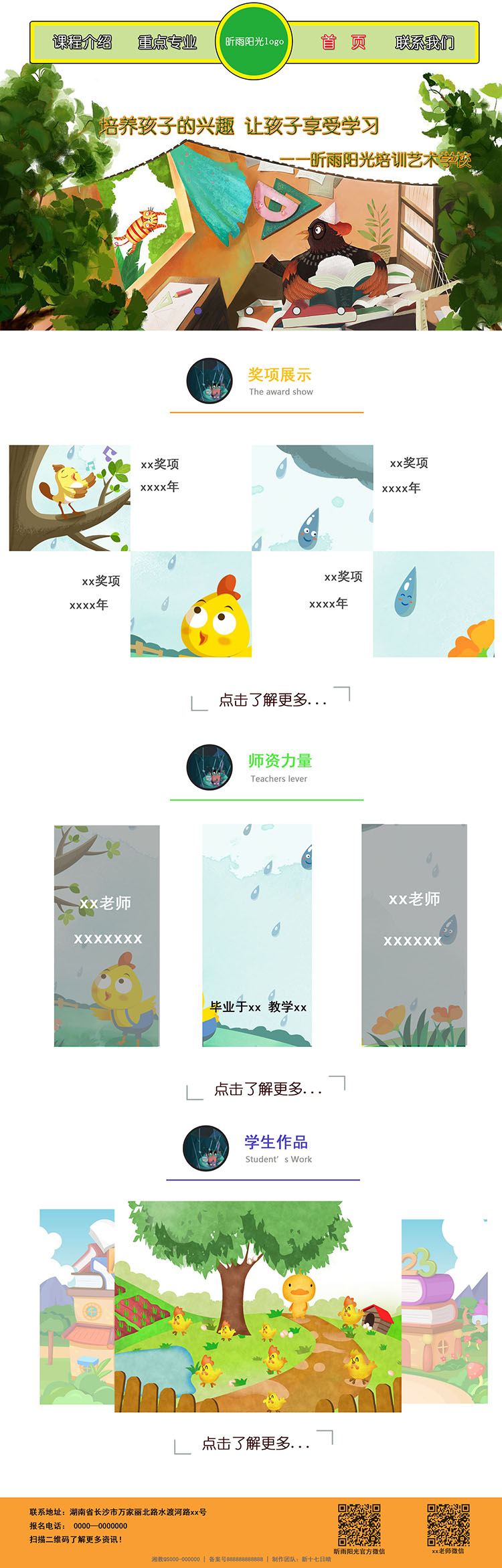Tap 点击了解更多 under the 学生作品 section

coord(255,1444)
